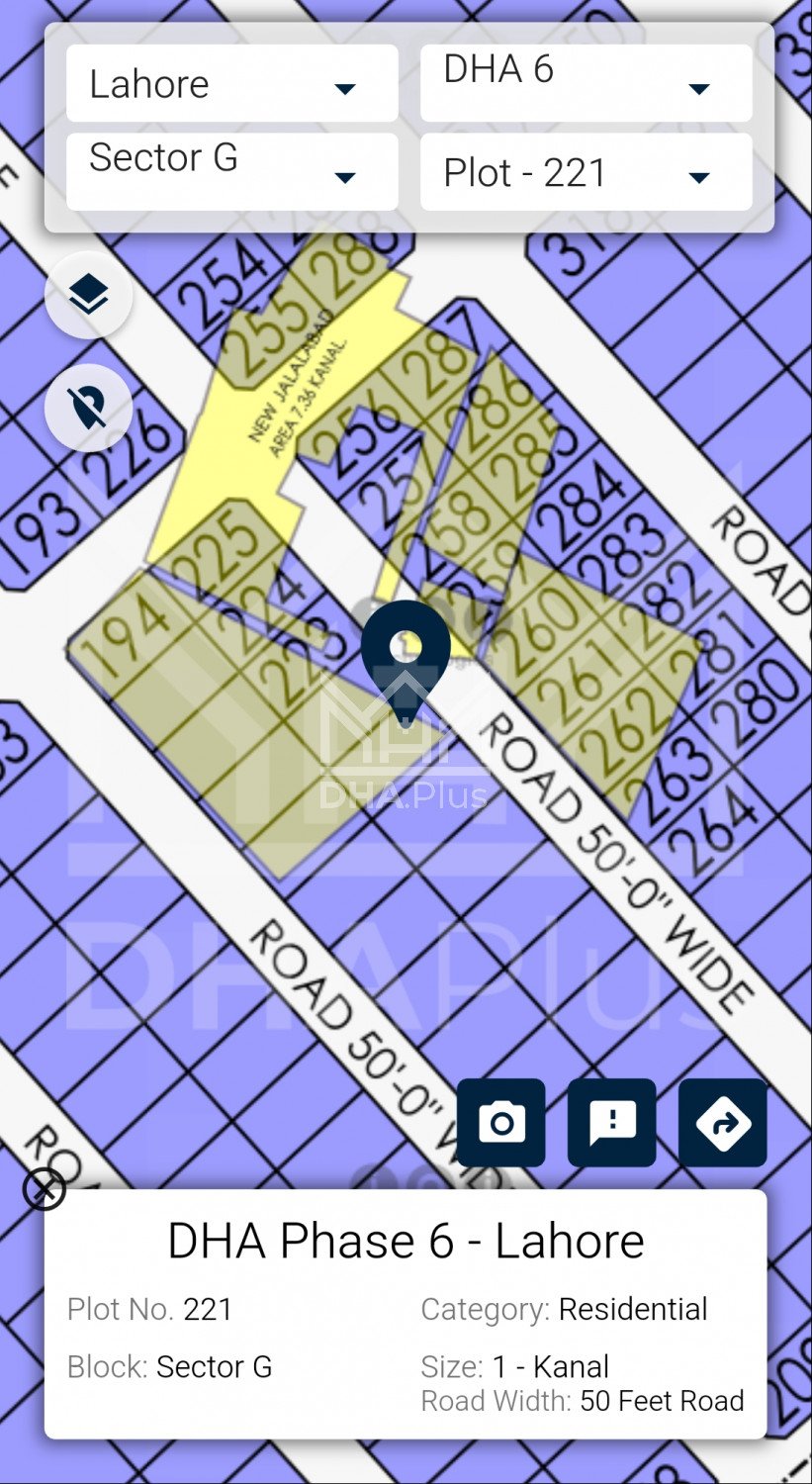Screen dimensions: 812x1484
Task: Open the map layers button
Action: 89,294
